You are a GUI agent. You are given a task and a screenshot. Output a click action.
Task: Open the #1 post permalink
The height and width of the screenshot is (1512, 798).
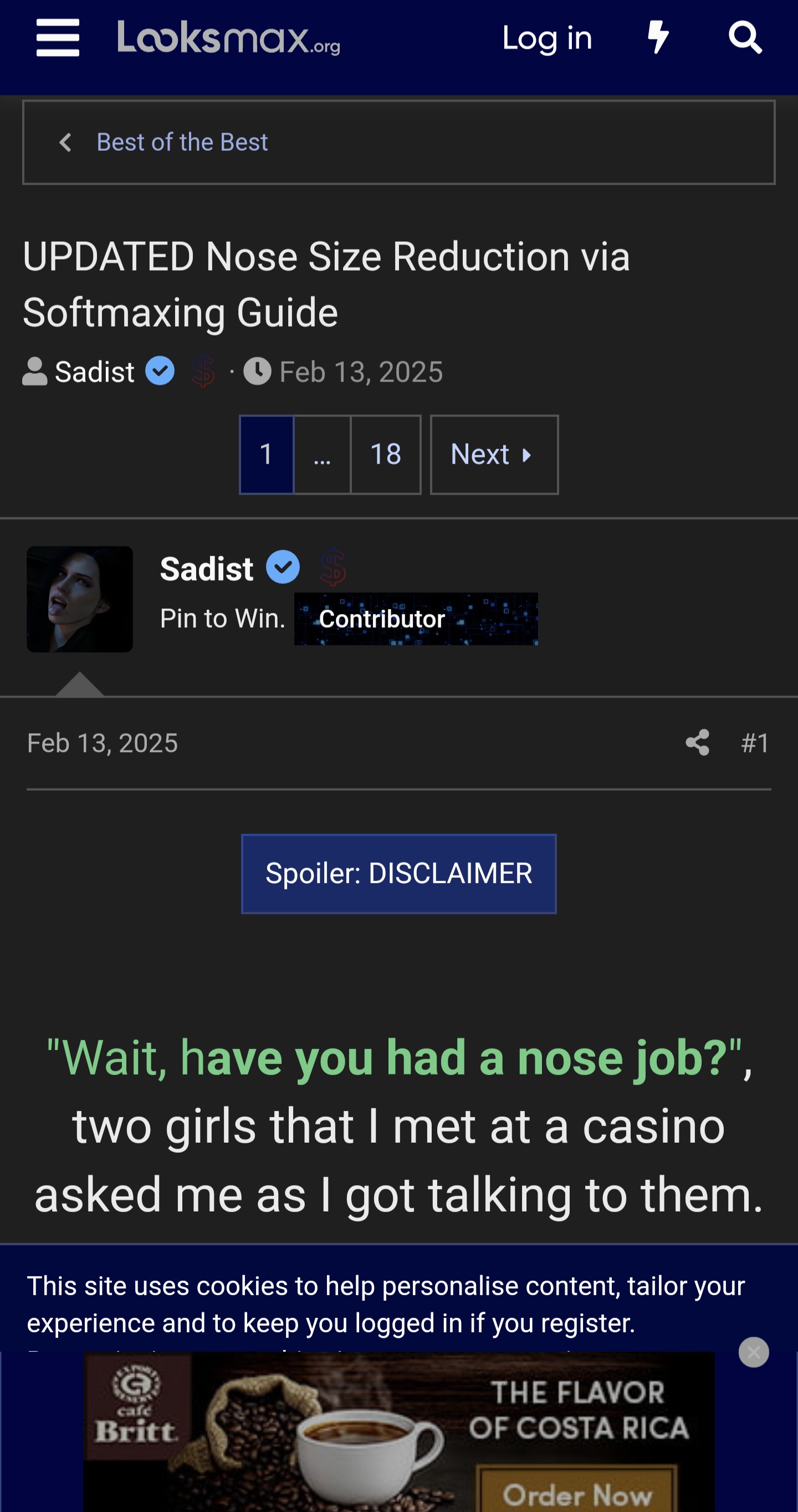755,742
